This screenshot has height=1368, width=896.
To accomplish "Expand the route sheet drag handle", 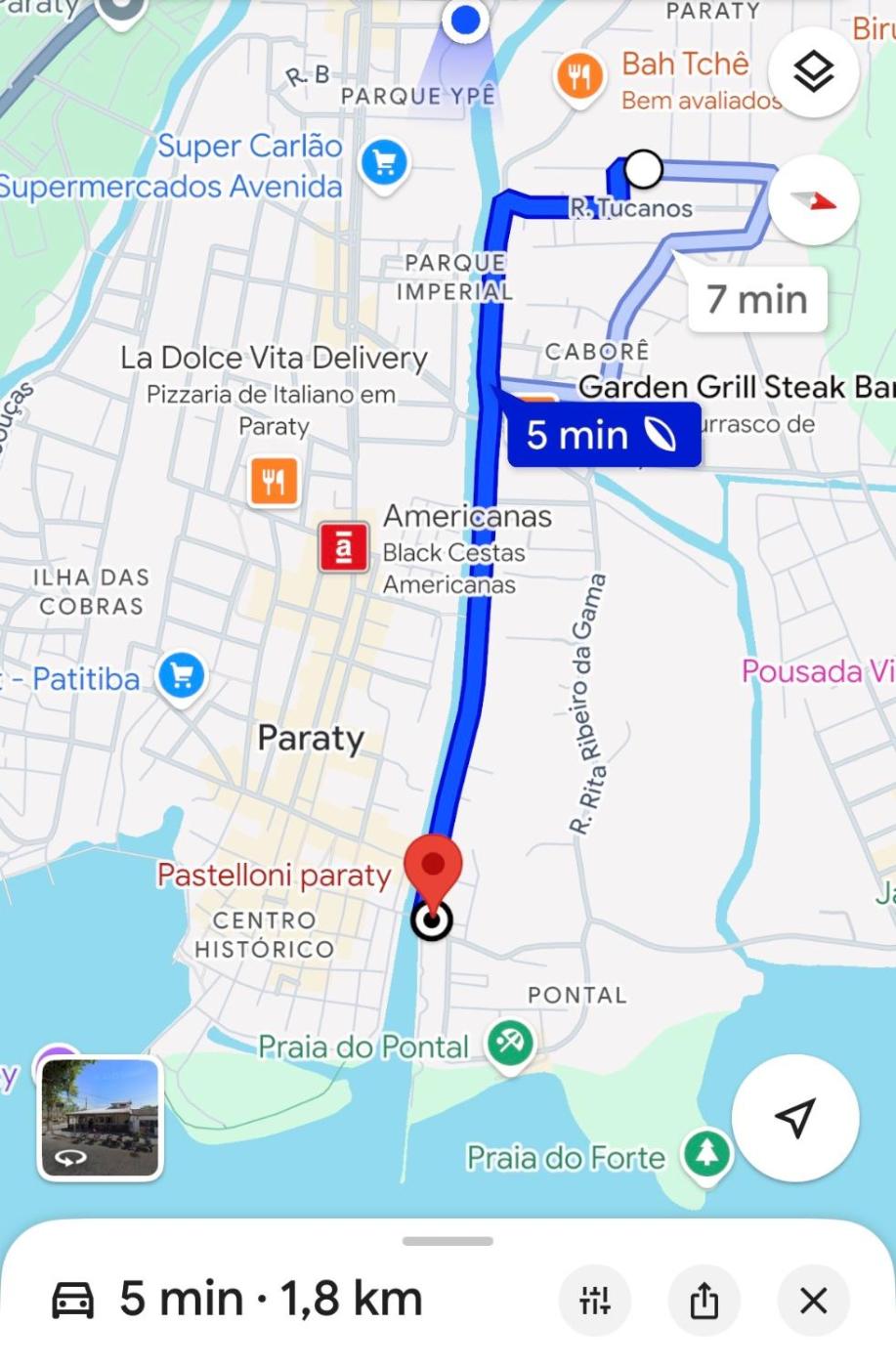I will (448, 1241).
